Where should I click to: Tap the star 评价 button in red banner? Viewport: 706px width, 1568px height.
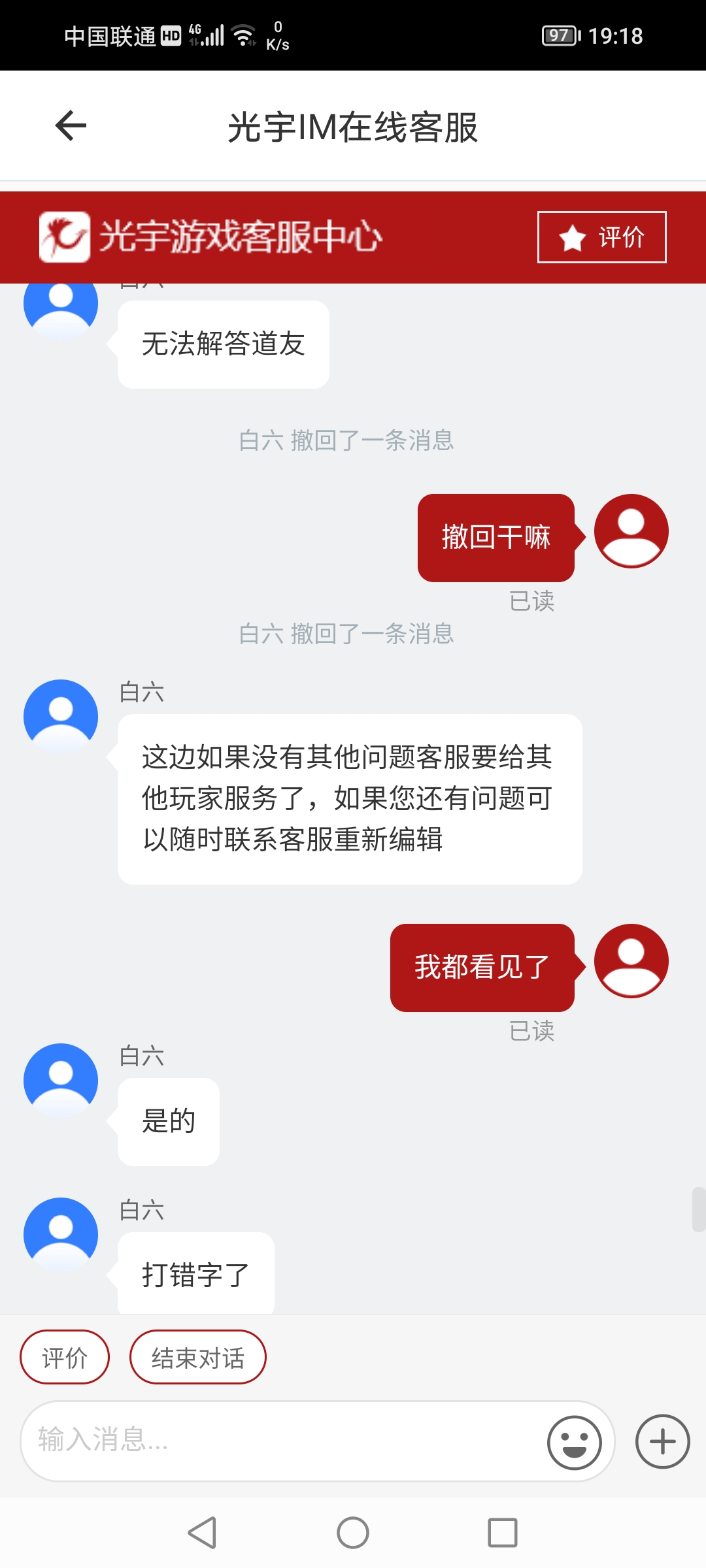601,237
